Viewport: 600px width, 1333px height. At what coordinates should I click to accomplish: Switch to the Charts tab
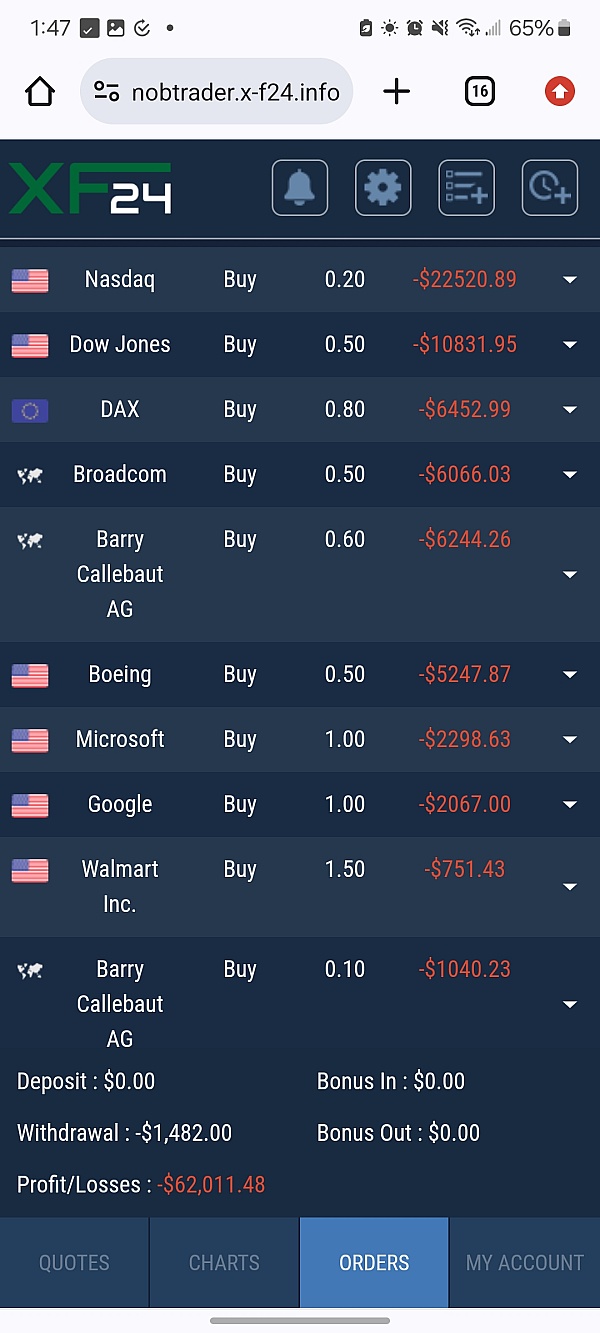(224, 1262)
